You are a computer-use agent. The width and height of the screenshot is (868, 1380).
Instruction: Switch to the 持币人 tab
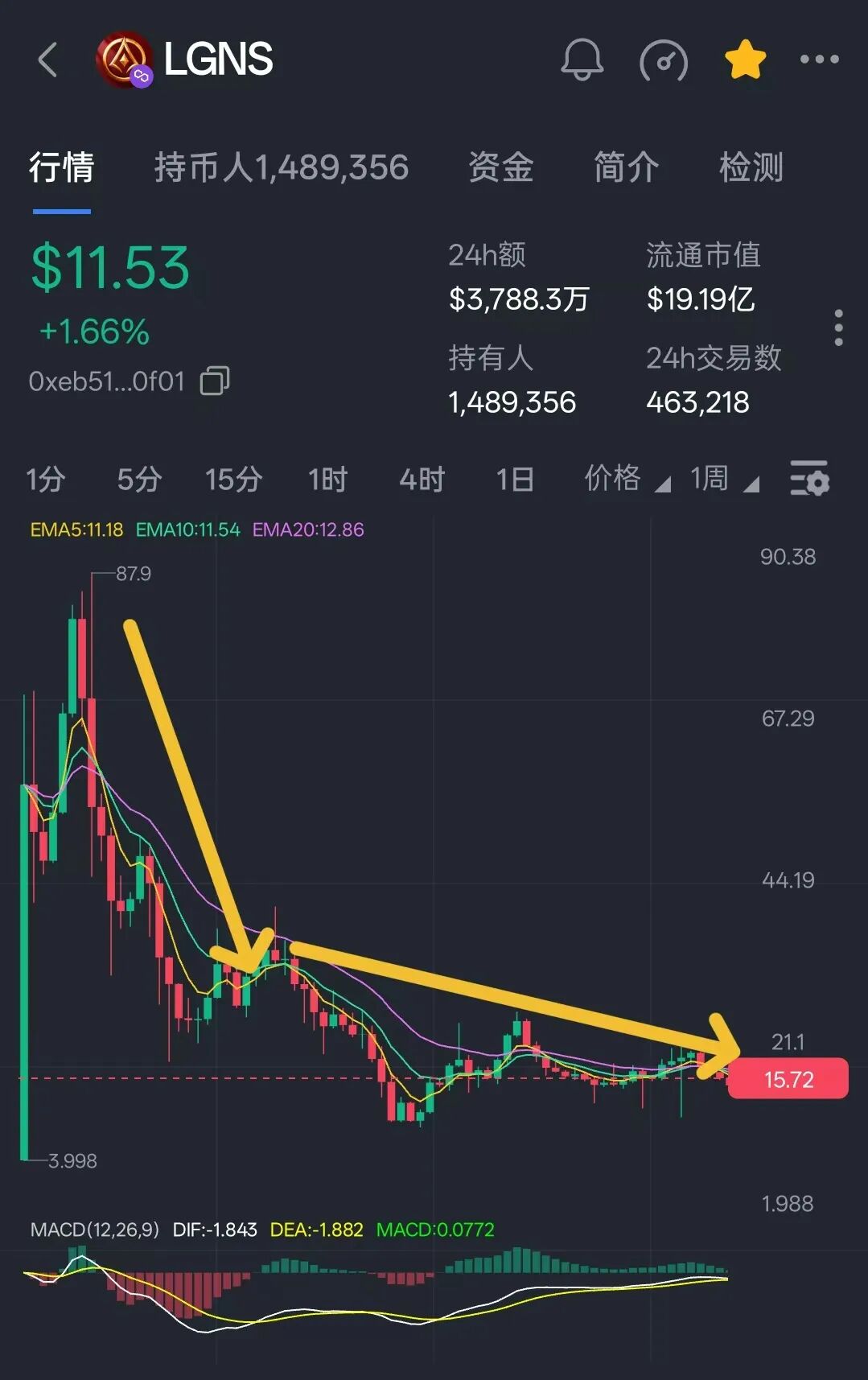coord(281,167)
